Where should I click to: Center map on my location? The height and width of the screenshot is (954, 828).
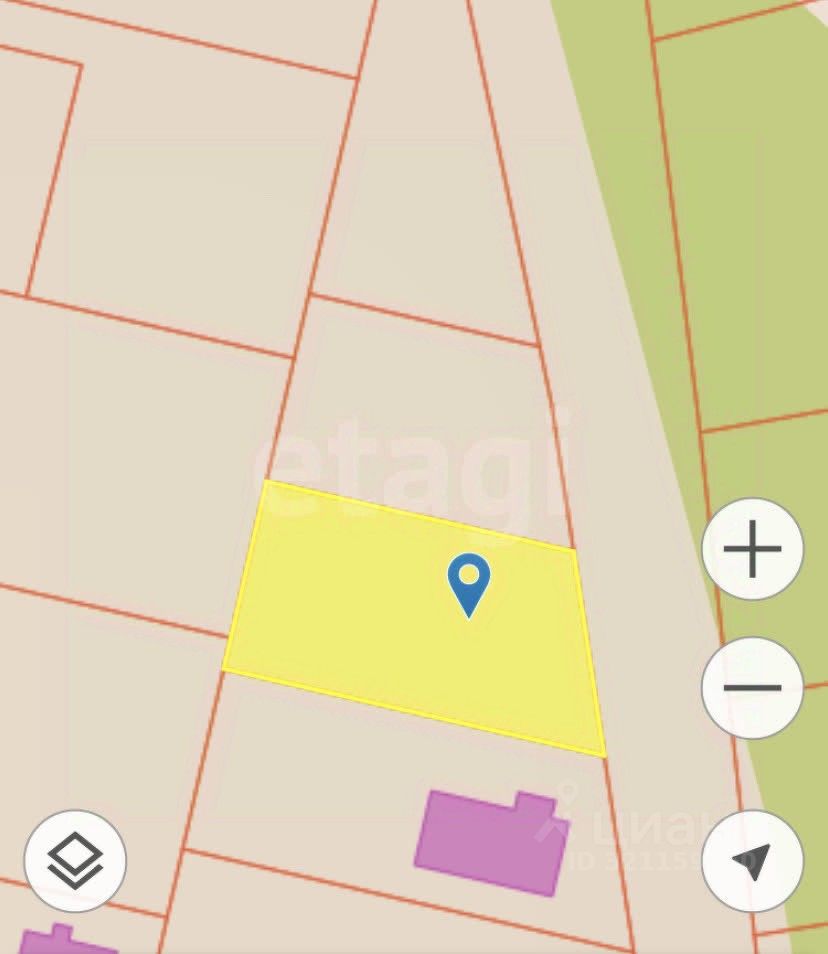(752, 861)
